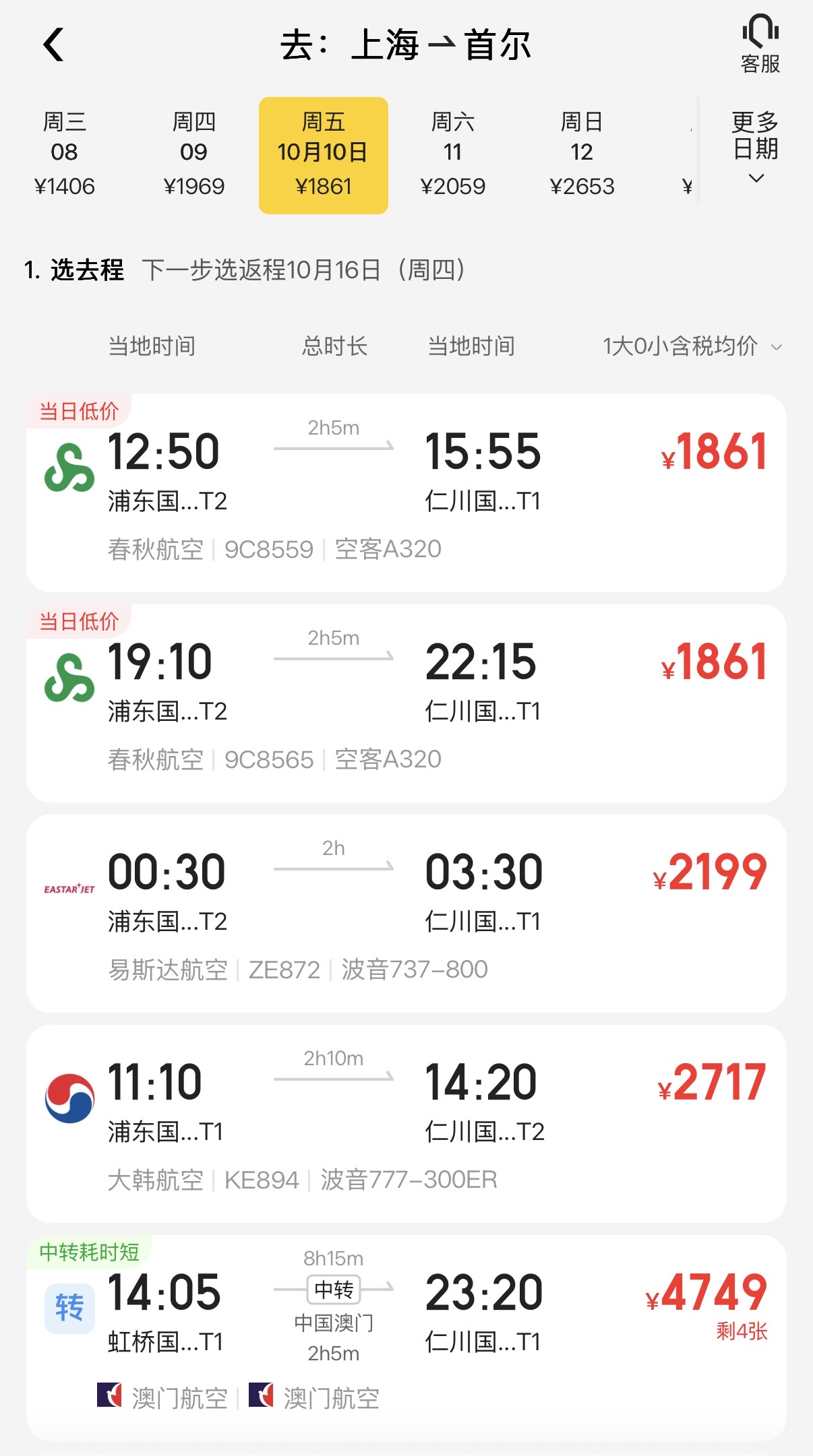Screen dimensions: 813x1456
Task: Select Wednesday 08 date at ¥1406
Action: tap(65, 155)
